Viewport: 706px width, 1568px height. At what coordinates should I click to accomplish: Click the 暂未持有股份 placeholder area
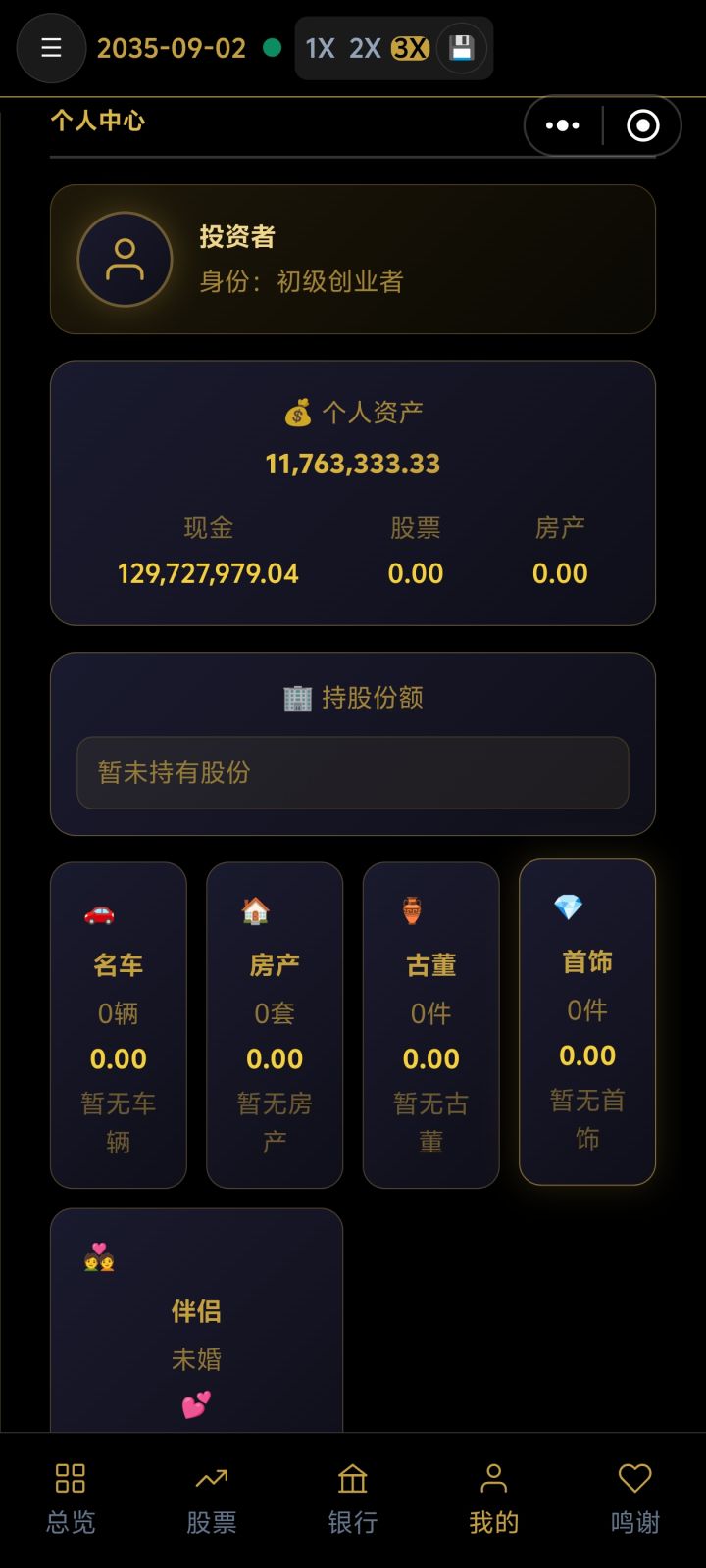coord(353,773)
